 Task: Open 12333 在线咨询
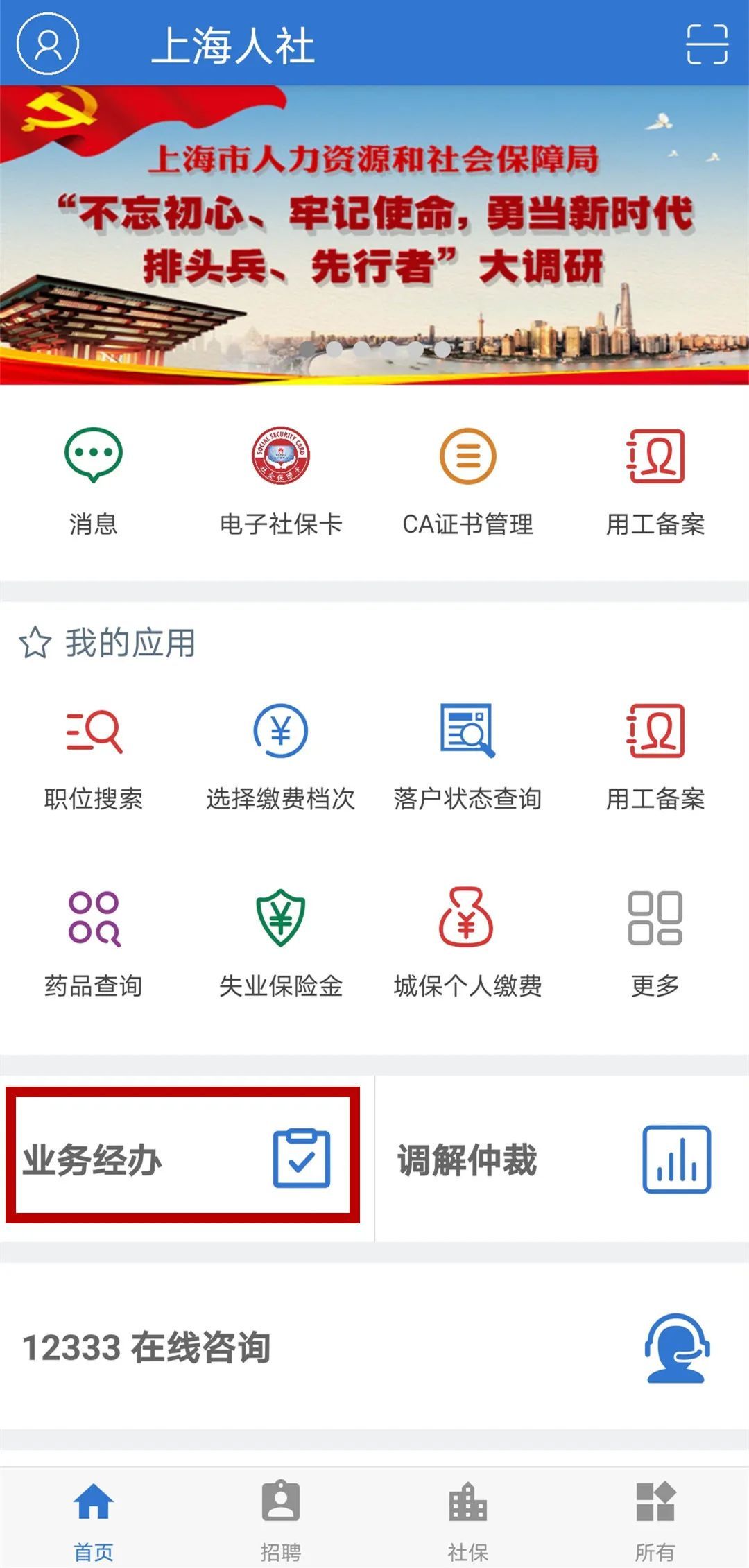tap(374, 1347)
